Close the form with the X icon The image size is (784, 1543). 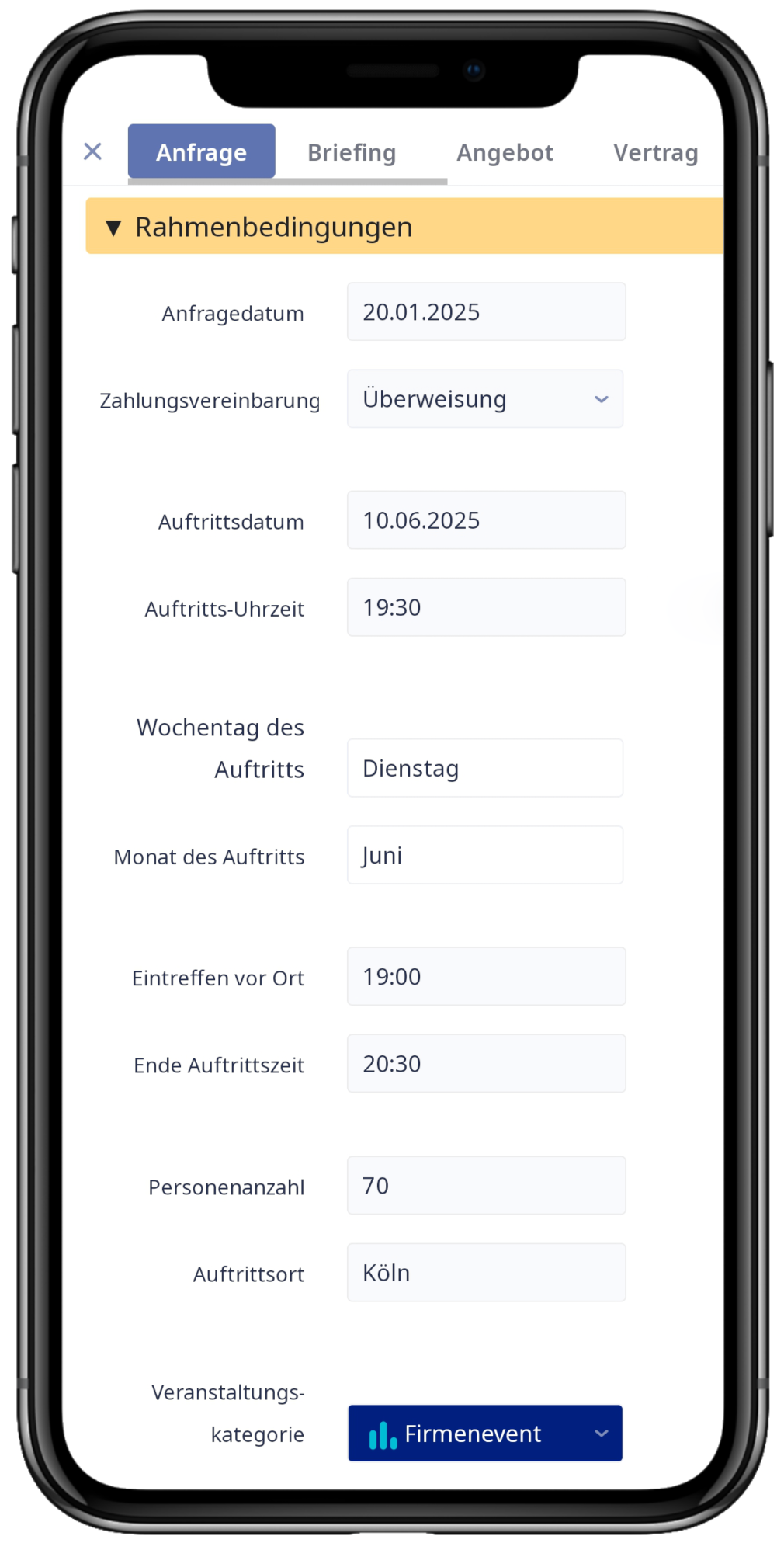92,151
